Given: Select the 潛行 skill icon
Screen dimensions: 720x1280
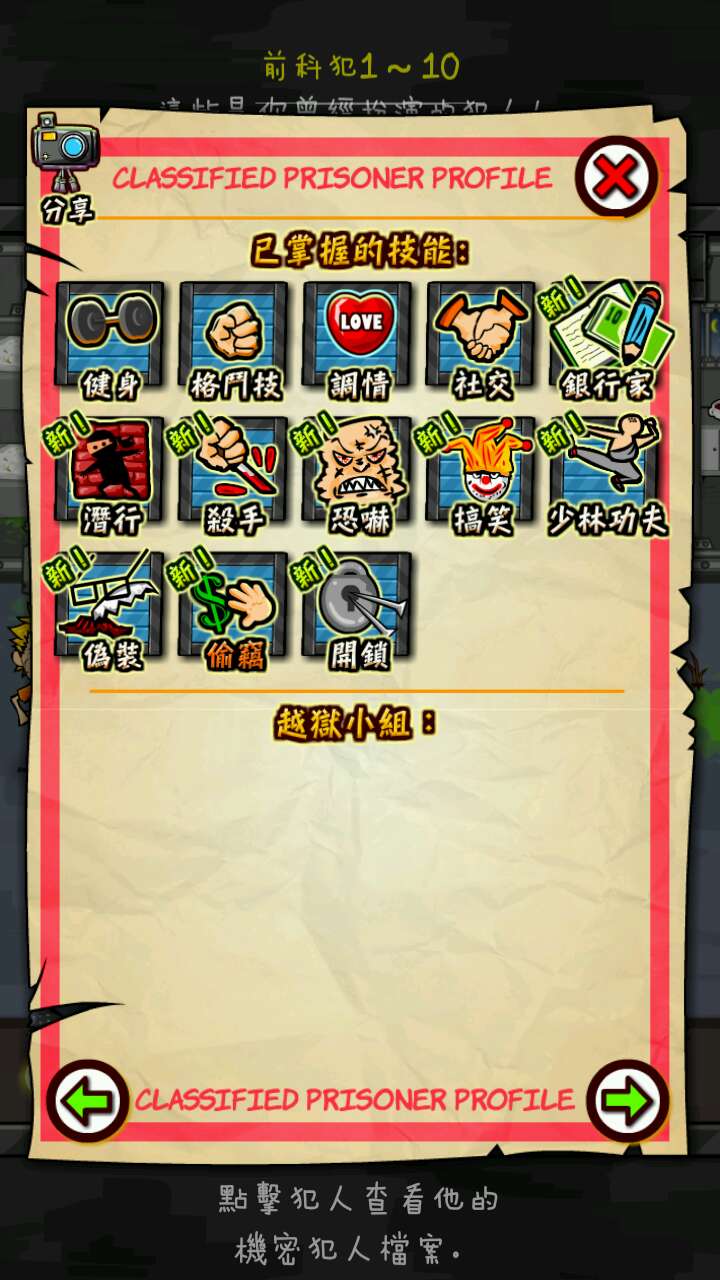Looking at the screenshot, I should (110, 471).
